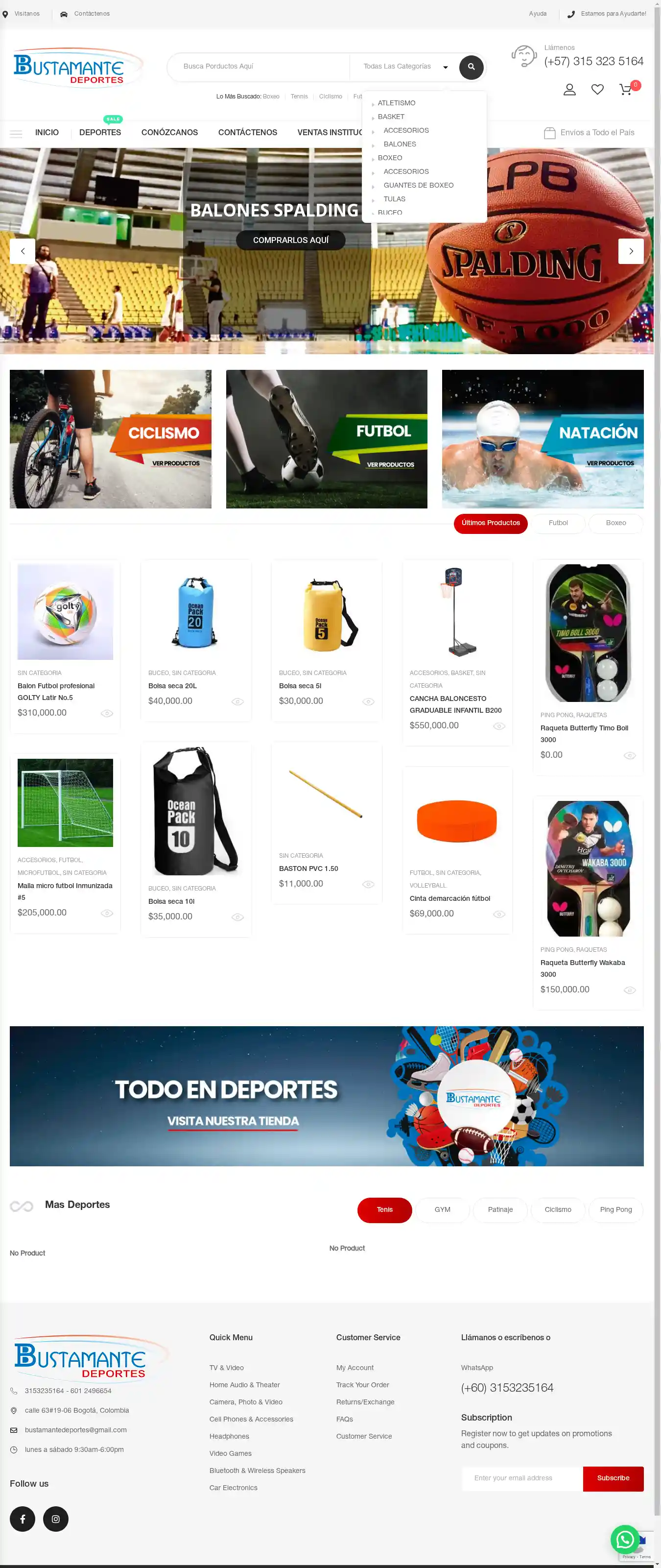The image size is (661, 1568).
Task: Show the next slider banner
Action: [631, 251]
